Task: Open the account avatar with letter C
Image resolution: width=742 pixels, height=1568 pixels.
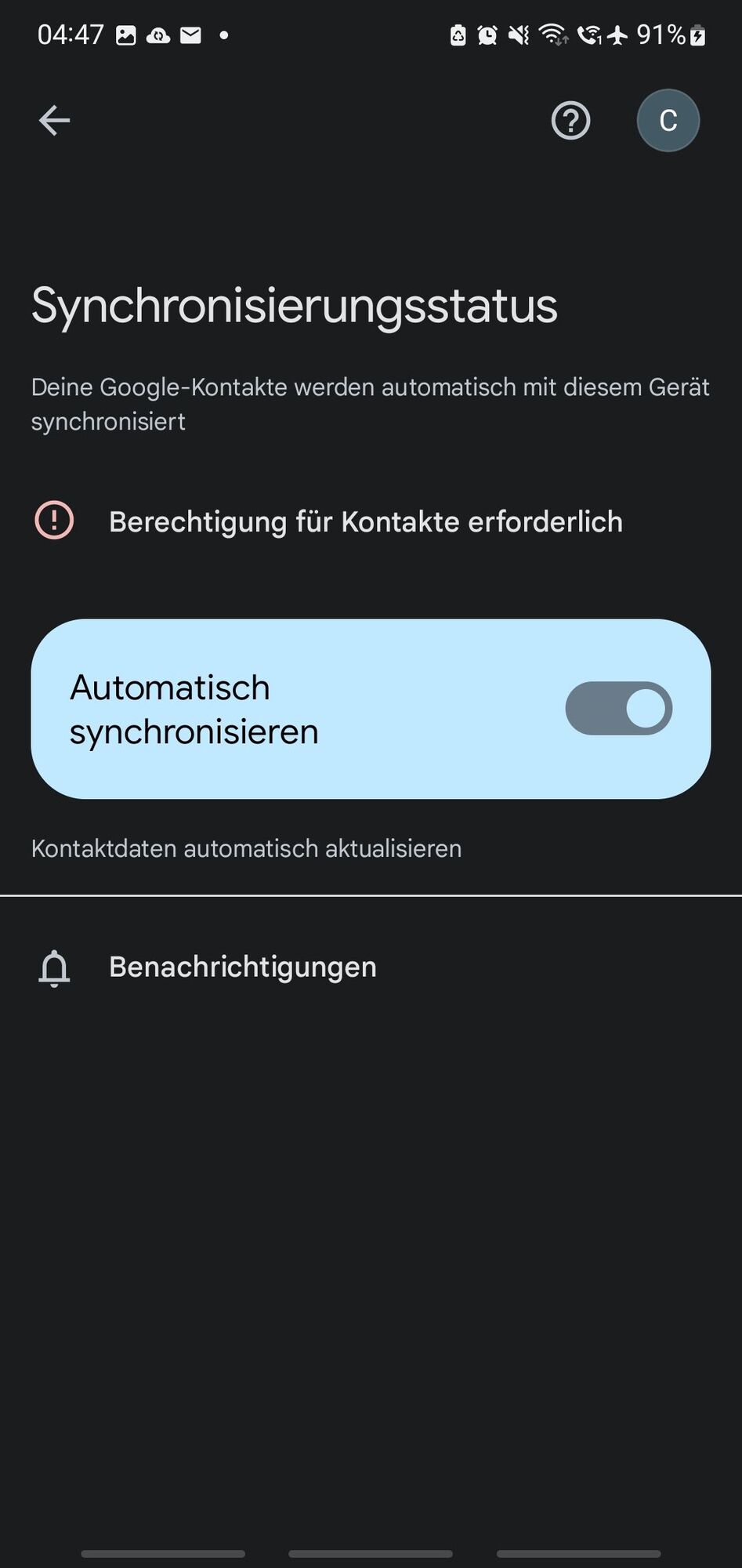Action: (668, 121)
